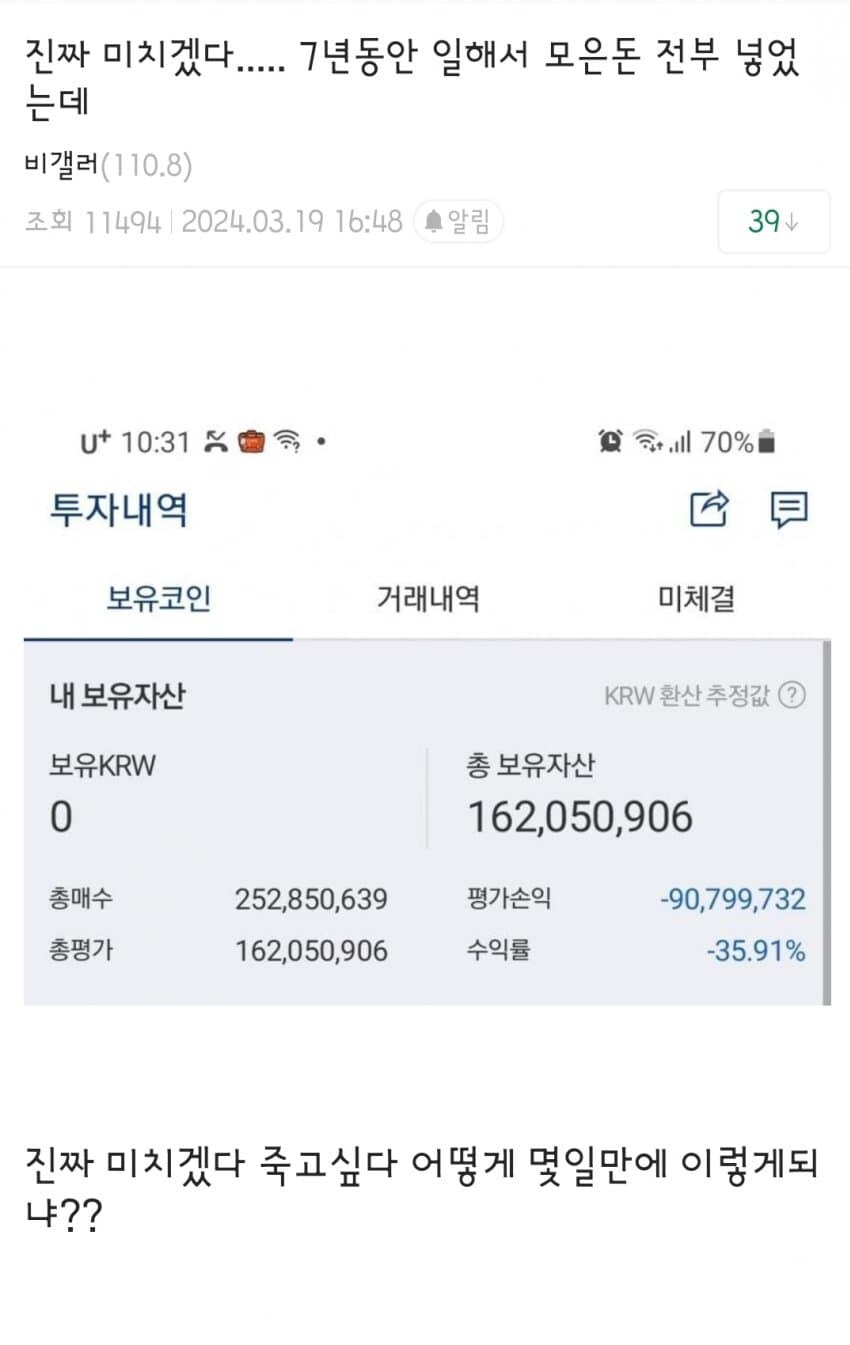
Task: Tap the briefcase work-profile icon in status bar
Action: [253, 439]
